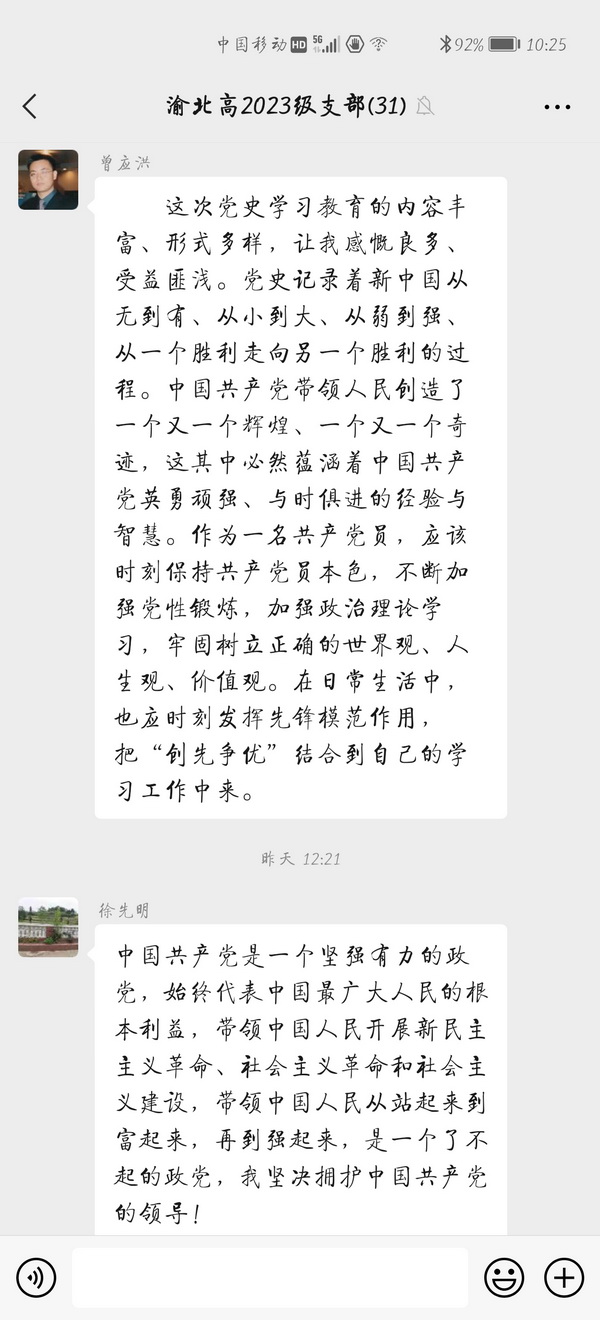Viewport: 600px width, 1320px height.
Task: Switch to voice message input
Action: (x=36, y=1277)
